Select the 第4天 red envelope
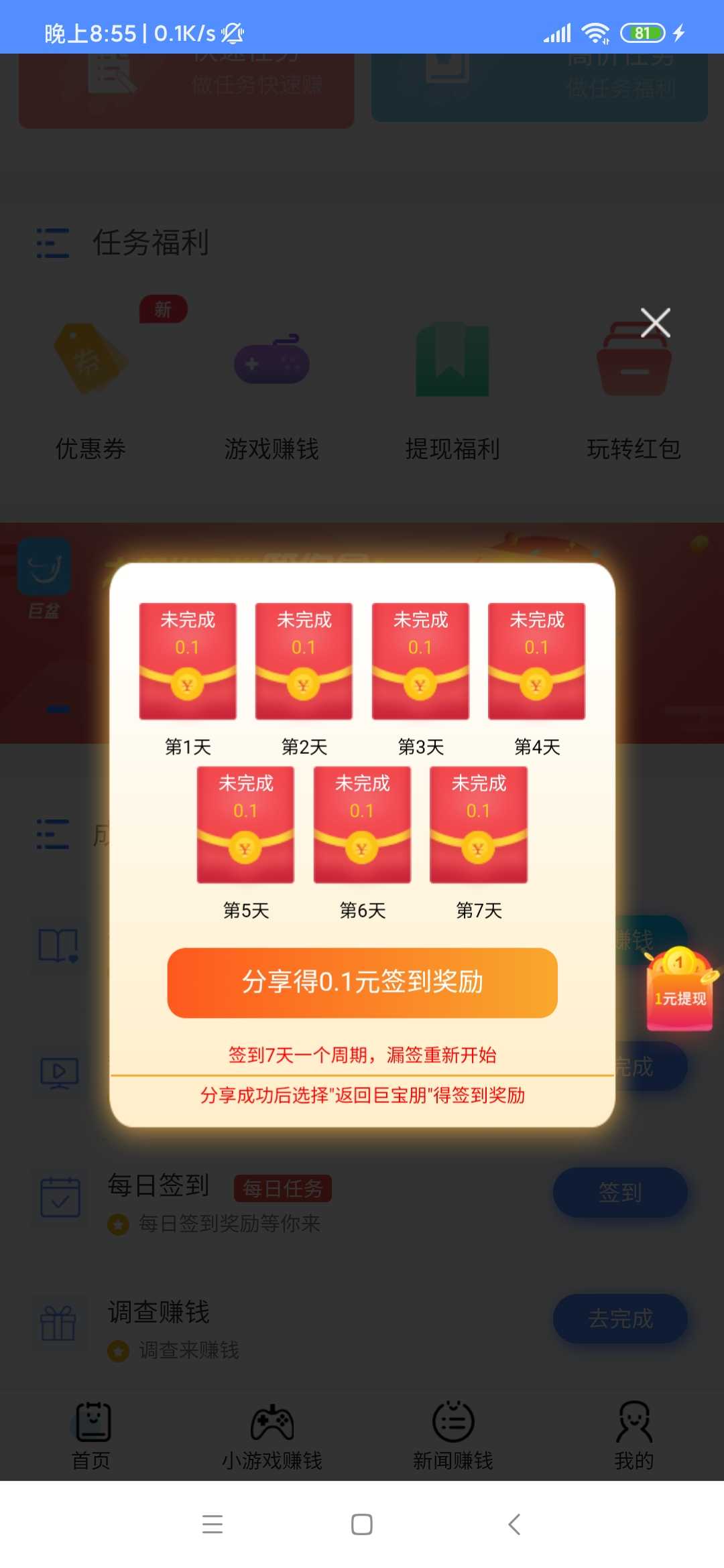 tap(536, 661)
